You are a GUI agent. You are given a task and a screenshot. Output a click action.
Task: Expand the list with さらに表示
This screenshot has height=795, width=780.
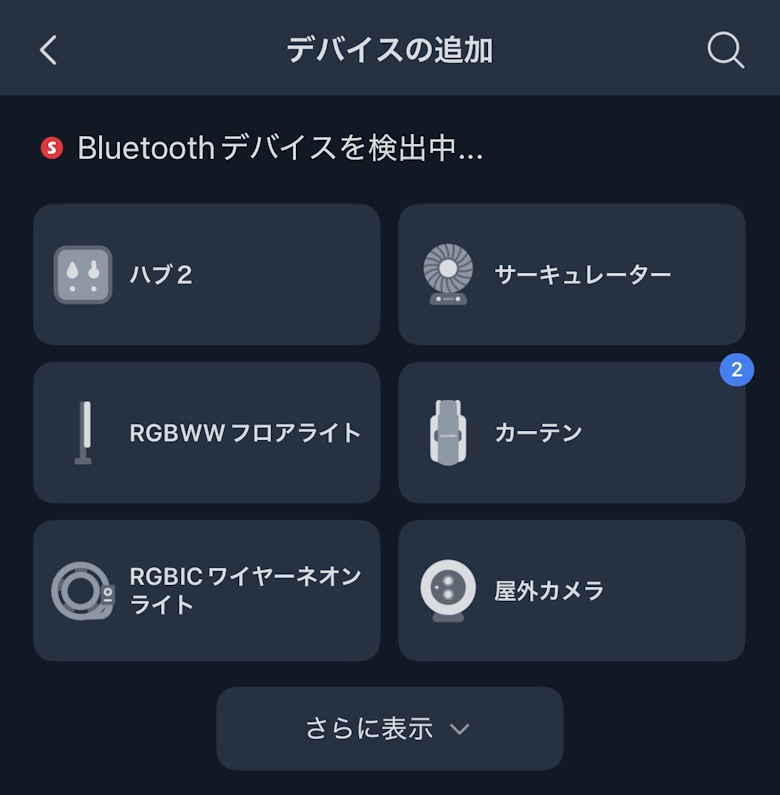click(x=389, y=728)
